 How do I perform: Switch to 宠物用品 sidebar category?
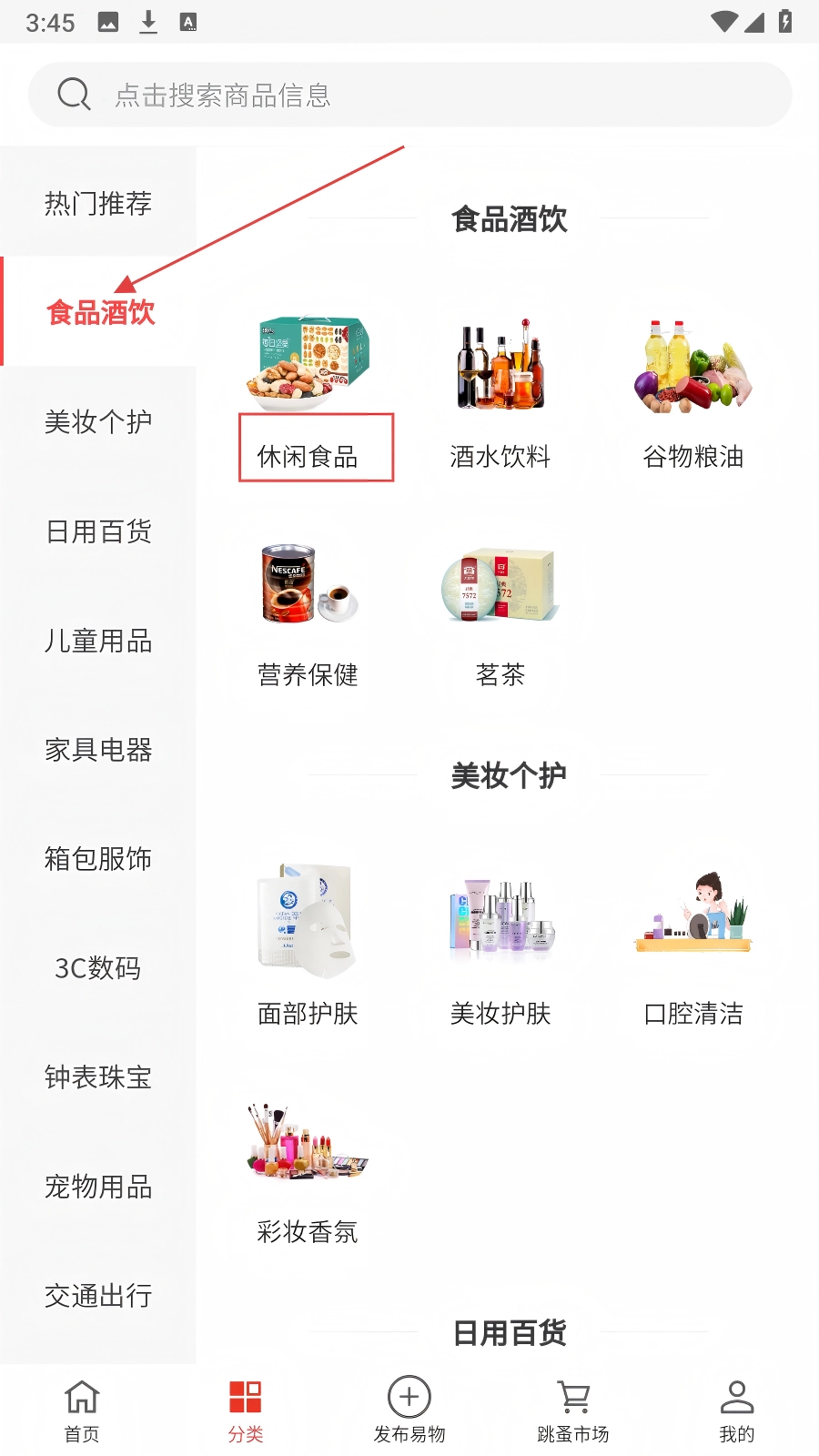98,1187
